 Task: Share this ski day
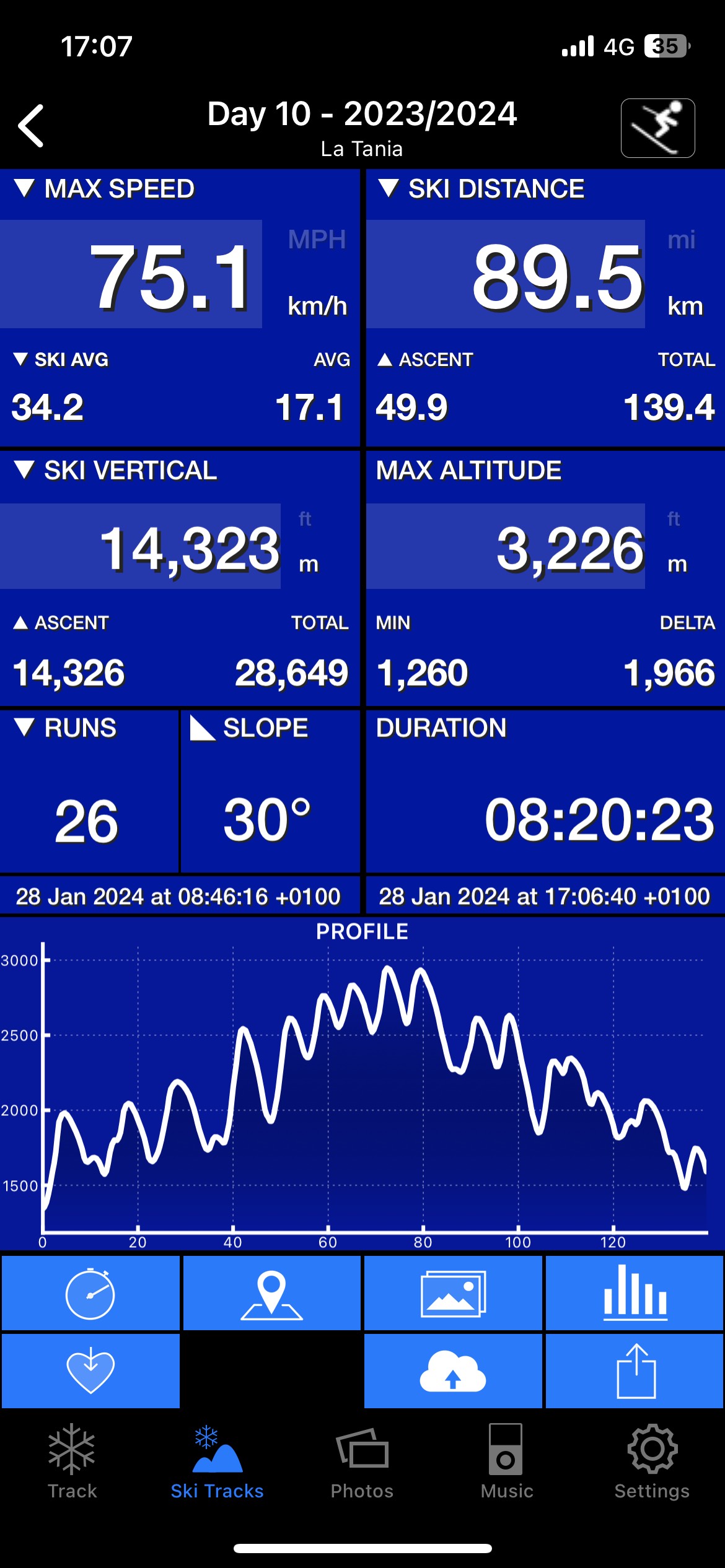pos(635,1371)
